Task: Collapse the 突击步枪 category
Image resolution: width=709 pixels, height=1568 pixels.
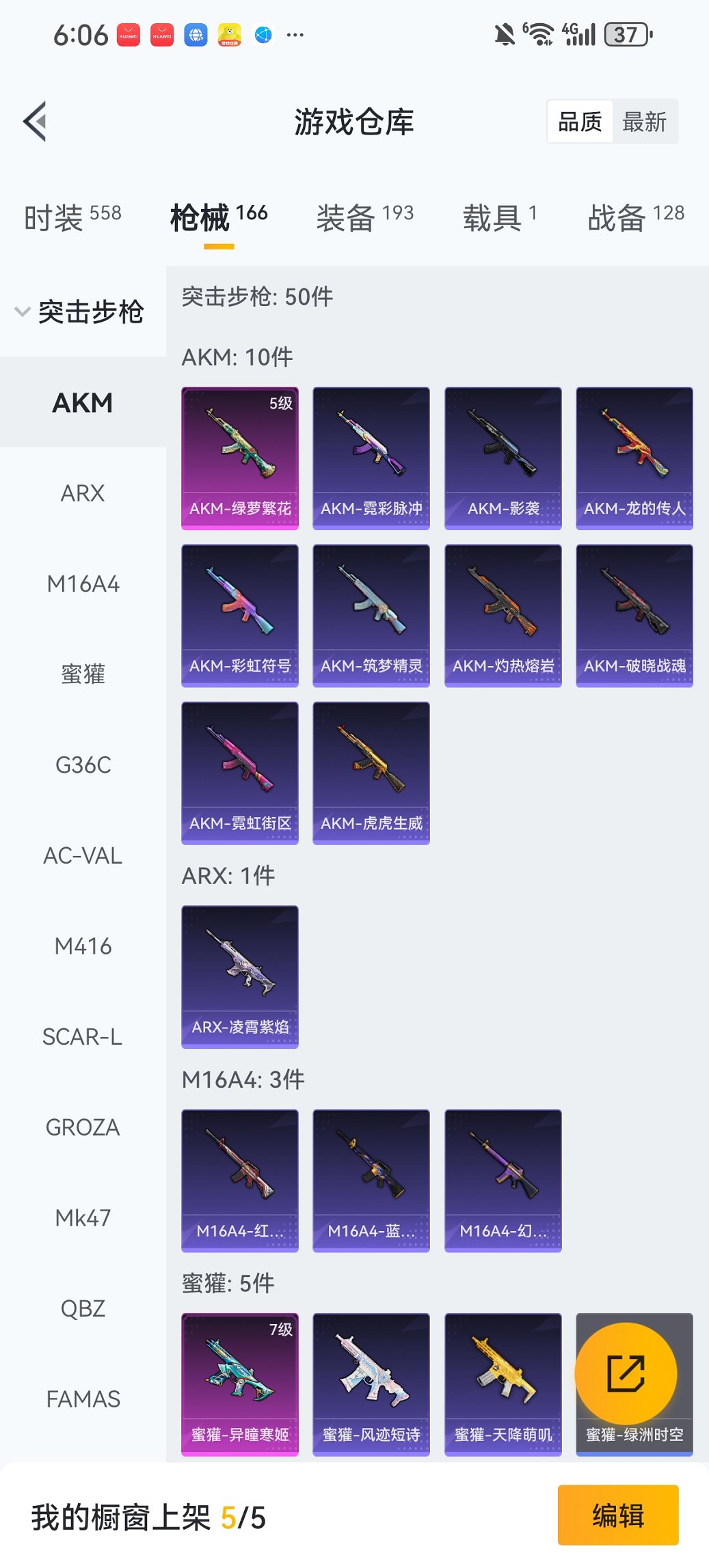Action: (x=79, y=312)
